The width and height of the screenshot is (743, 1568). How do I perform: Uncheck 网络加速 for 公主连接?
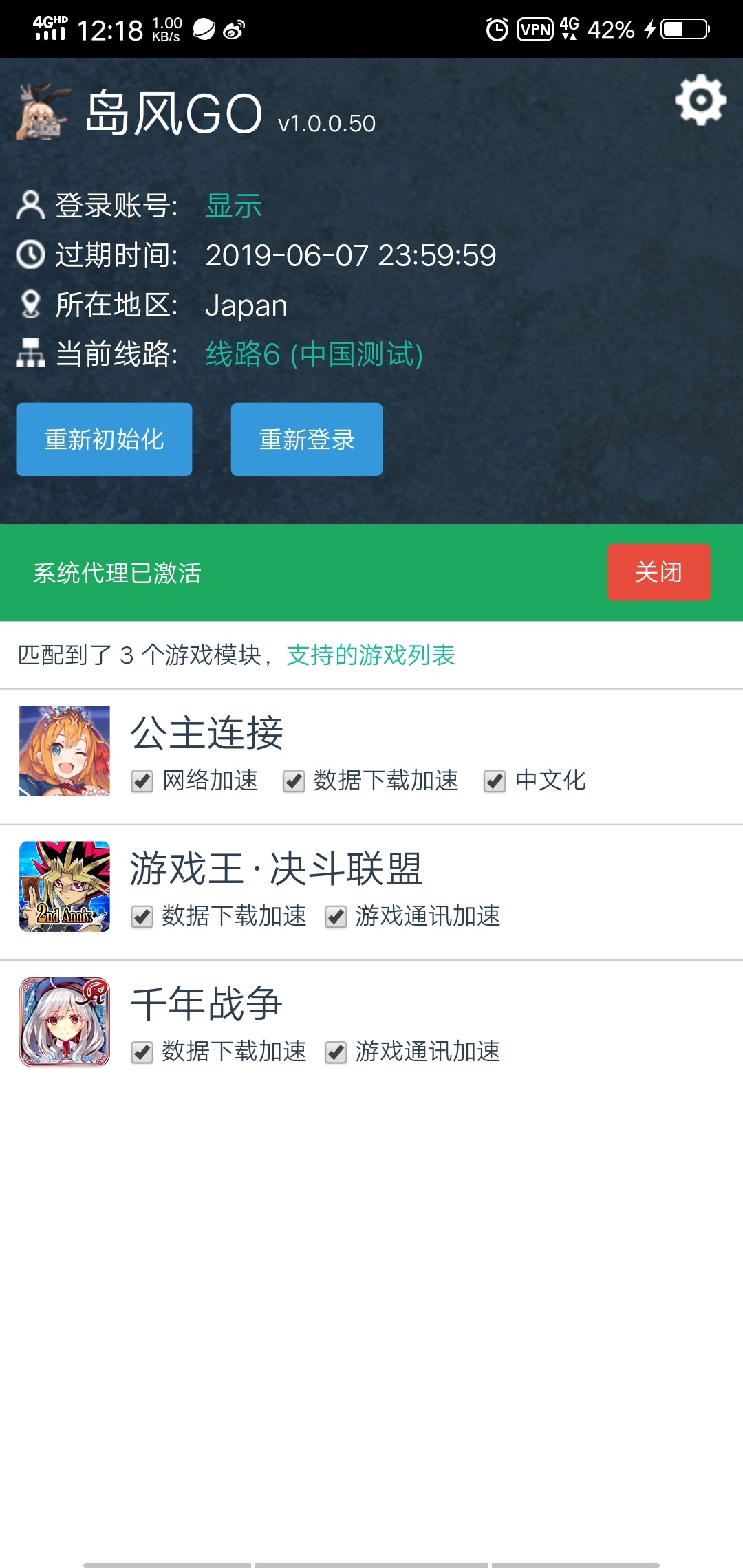click(x=142, y=781)
